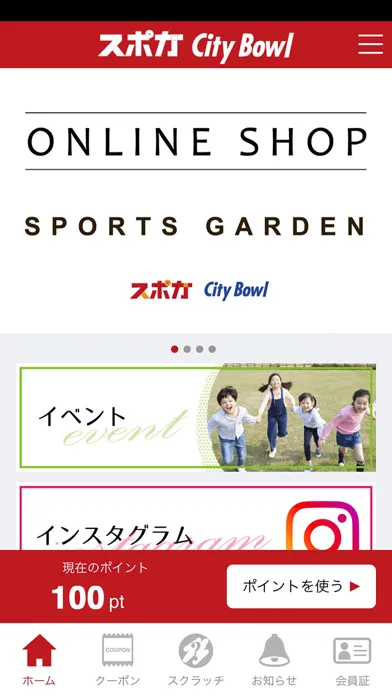The image size is (392, 696).
Task: Open the インスタグラム card
Action: click(196, 517)
